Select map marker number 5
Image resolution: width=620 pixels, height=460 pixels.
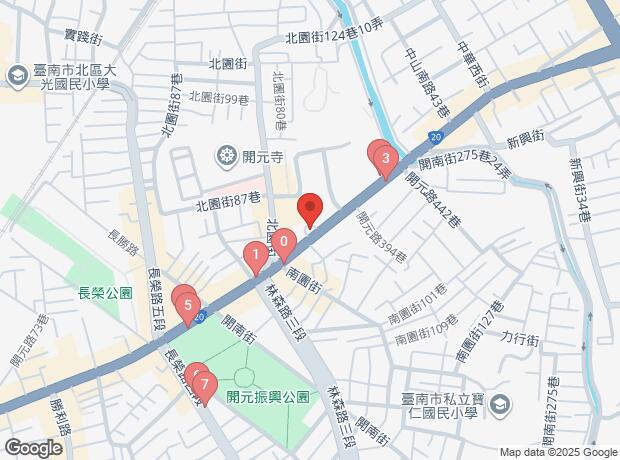[188, 304]
